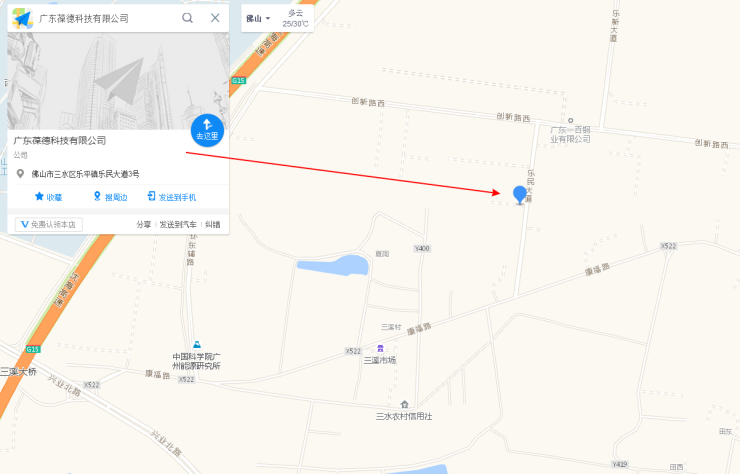This screenshot has height=474, width=740.
Task: Tap the 中国科学院广州能源研究所 map point
Action: click(x=196, y=345)
